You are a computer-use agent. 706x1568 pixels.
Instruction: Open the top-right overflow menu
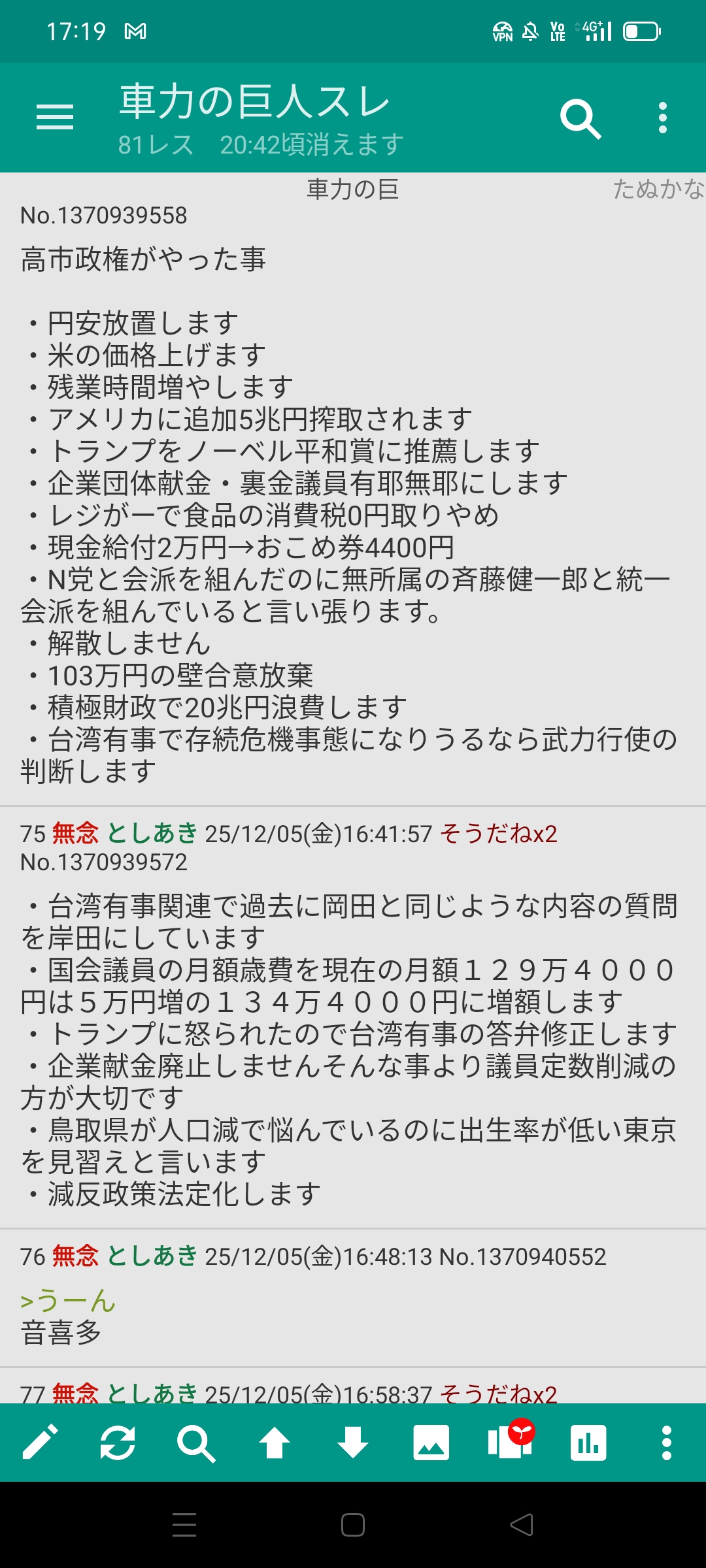(x=663, y=118)
